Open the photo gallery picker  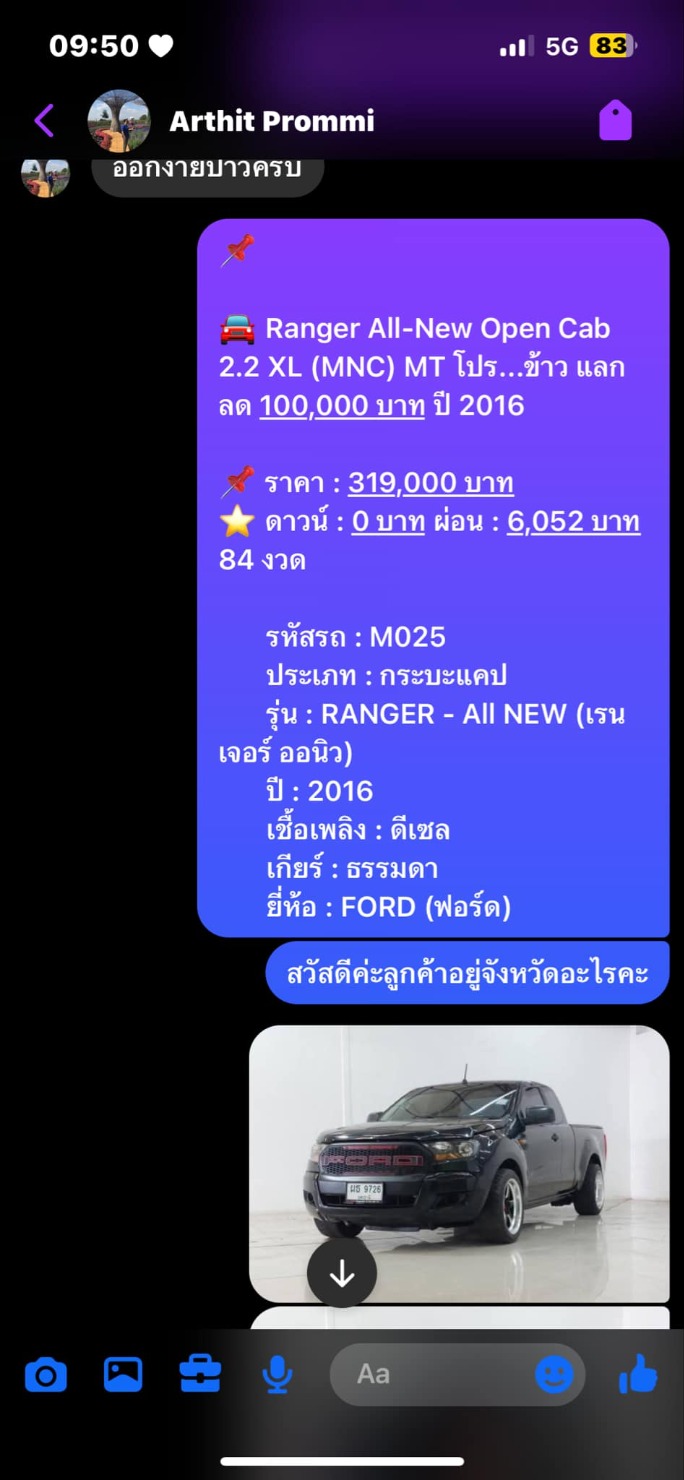123,1375
